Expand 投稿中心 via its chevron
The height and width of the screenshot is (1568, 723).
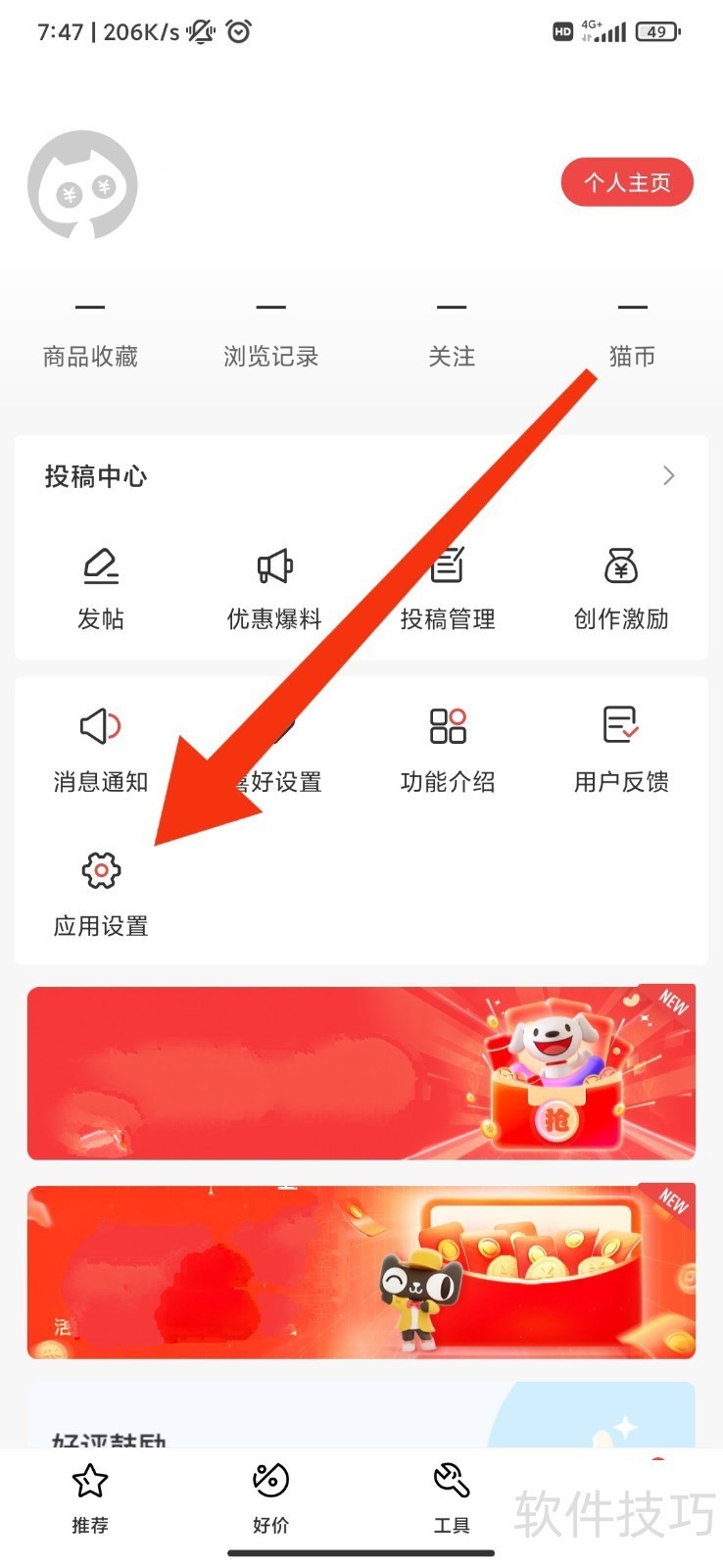tap(668, 476)
